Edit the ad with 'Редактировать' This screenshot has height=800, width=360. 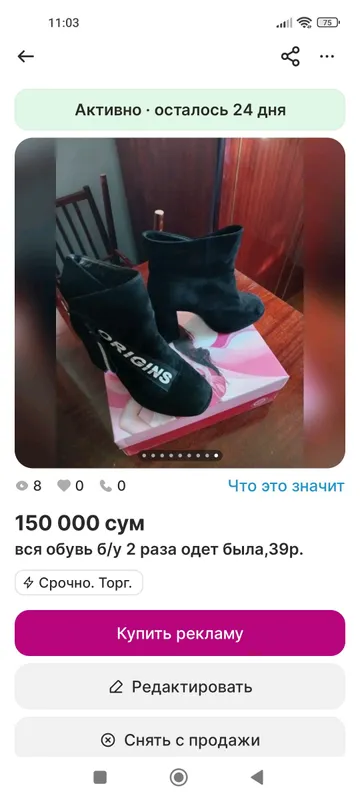(x=180, y=687)
